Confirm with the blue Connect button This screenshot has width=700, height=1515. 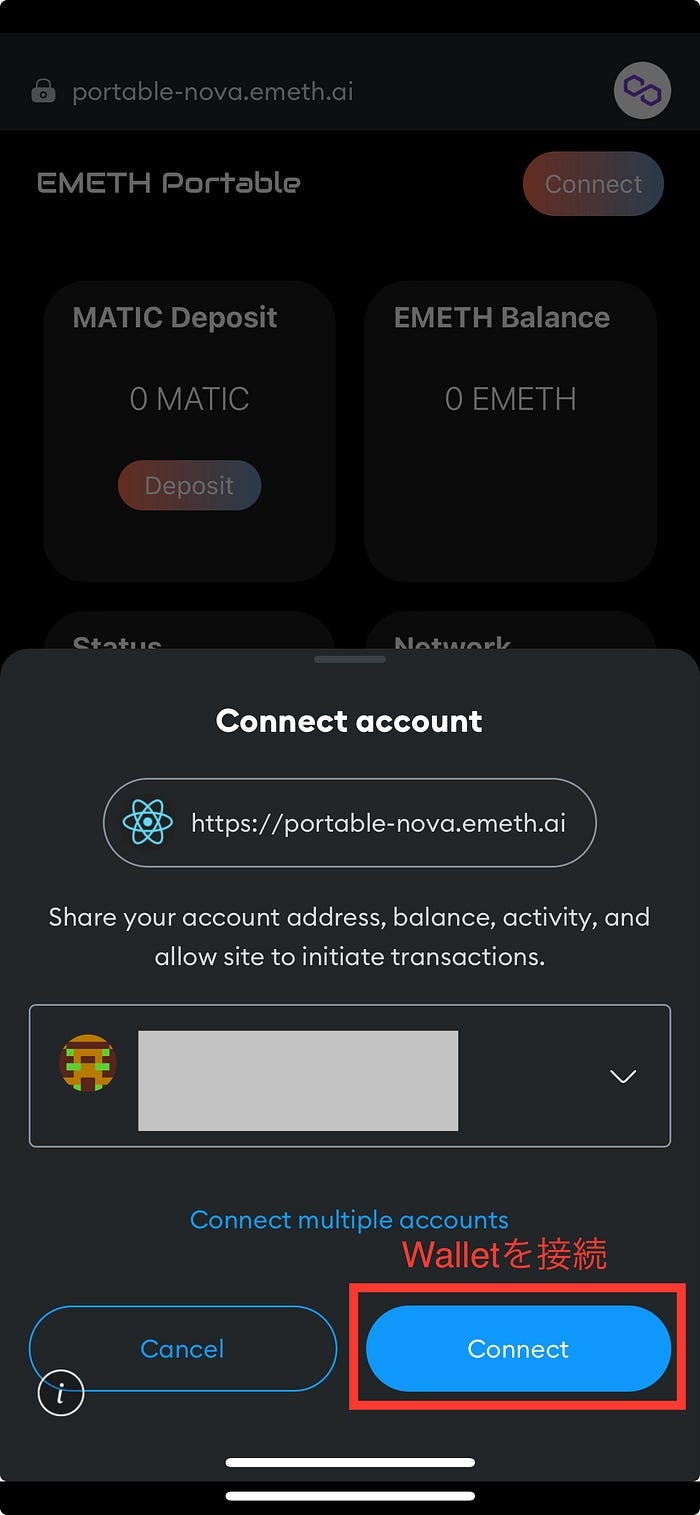(x=518, y=1348)
